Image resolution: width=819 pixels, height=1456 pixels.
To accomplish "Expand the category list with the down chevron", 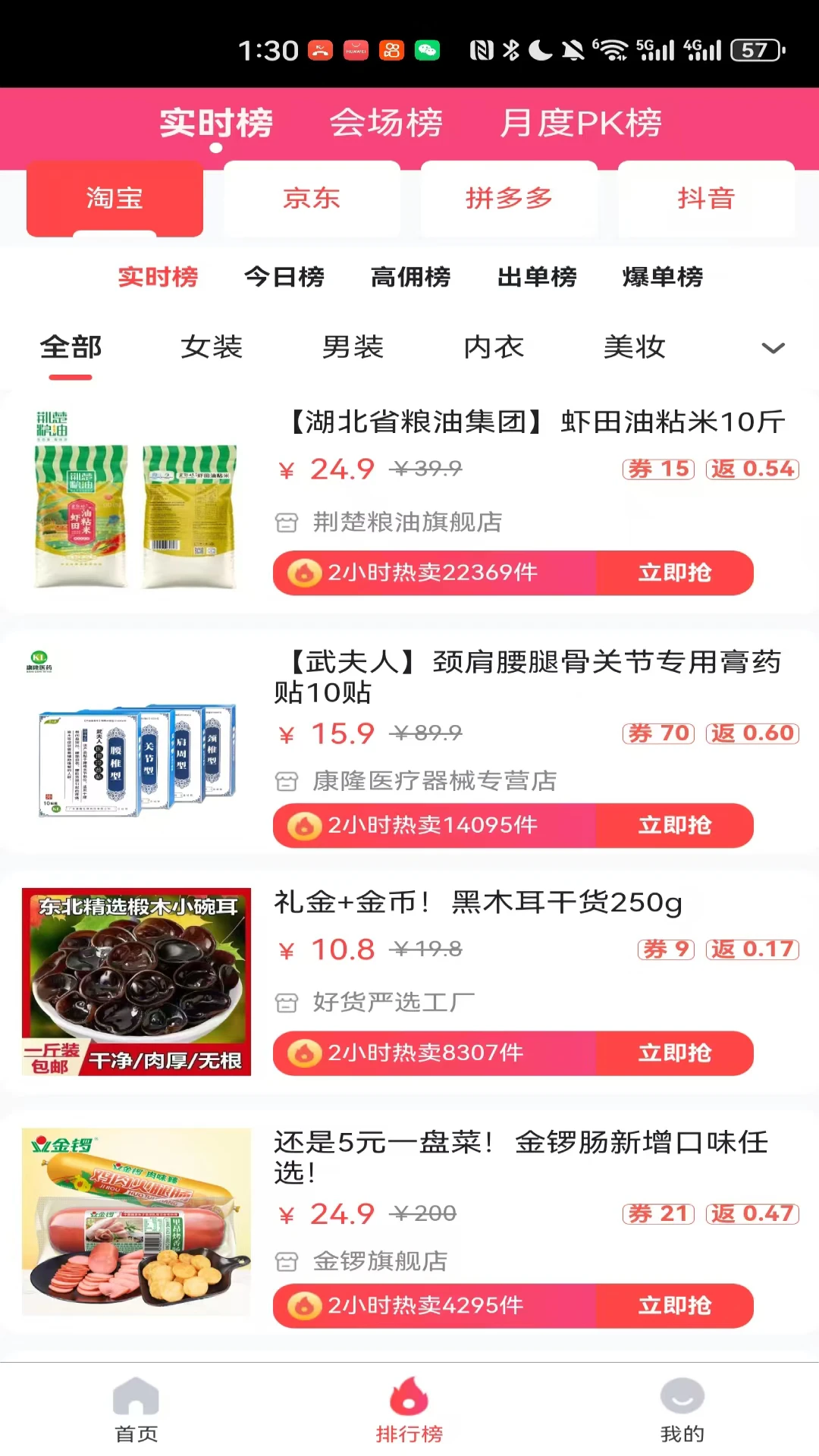I will [x=773, y=348].
